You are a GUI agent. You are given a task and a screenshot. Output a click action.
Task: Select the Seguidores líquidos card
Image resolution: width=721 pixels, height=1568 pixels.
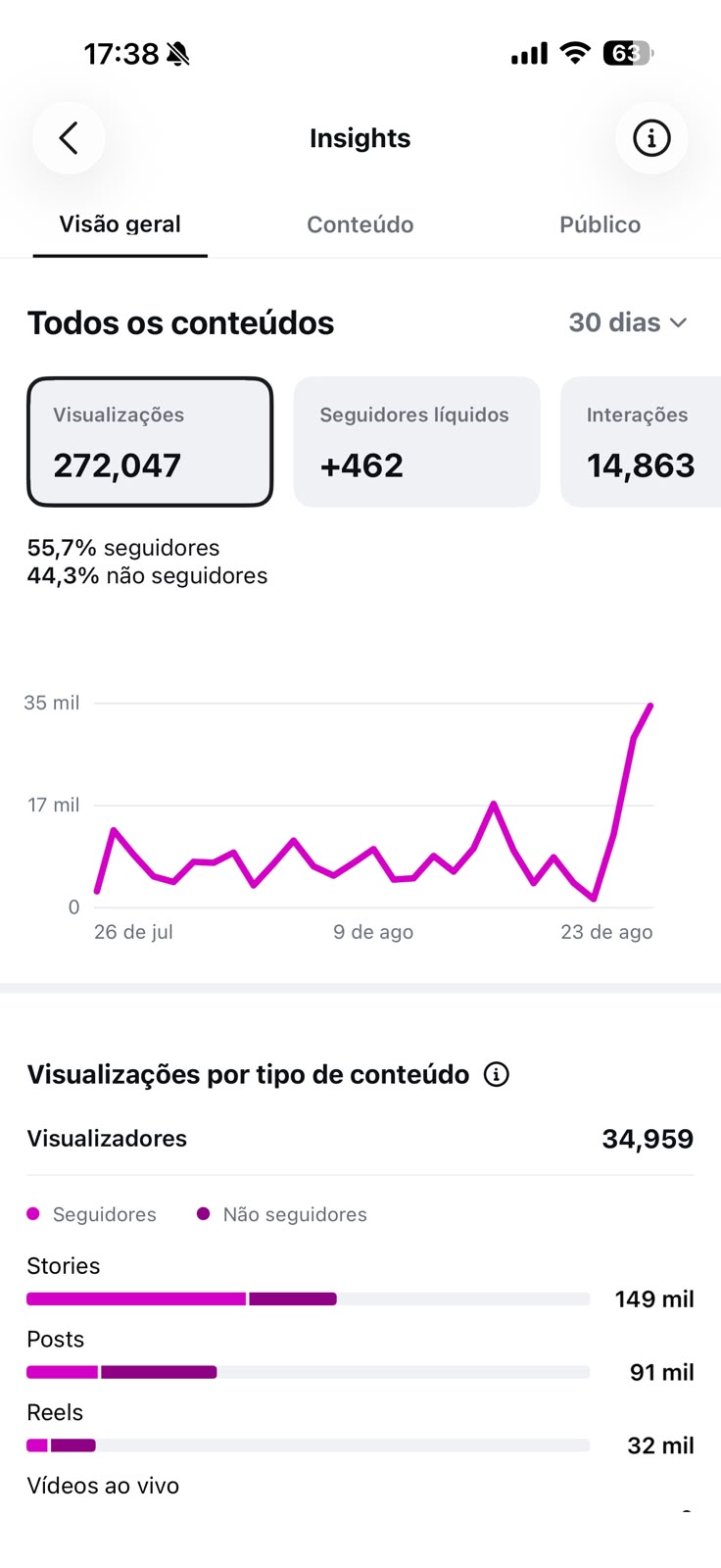417,442
